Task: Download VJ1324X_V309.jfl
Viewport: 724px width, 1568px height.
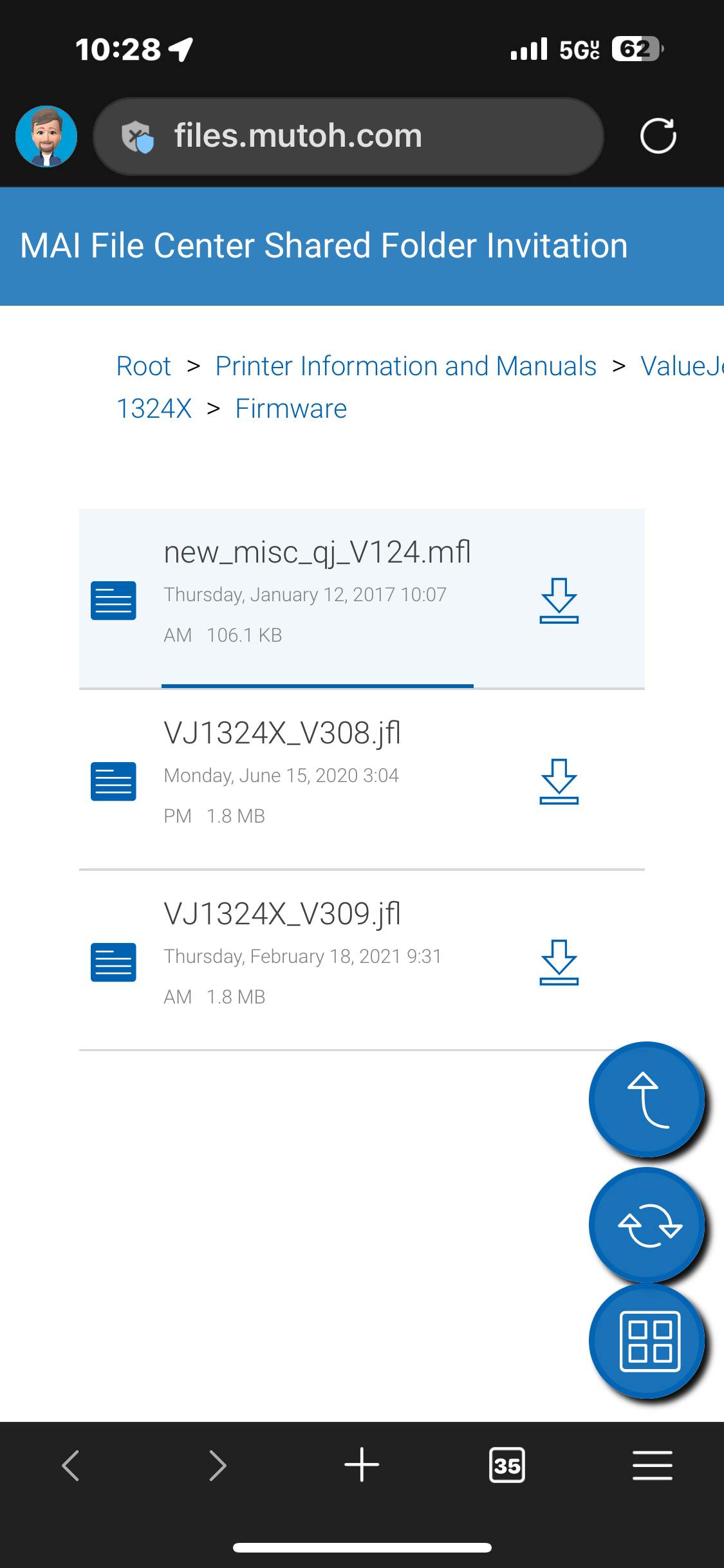Action: (559, 962)
